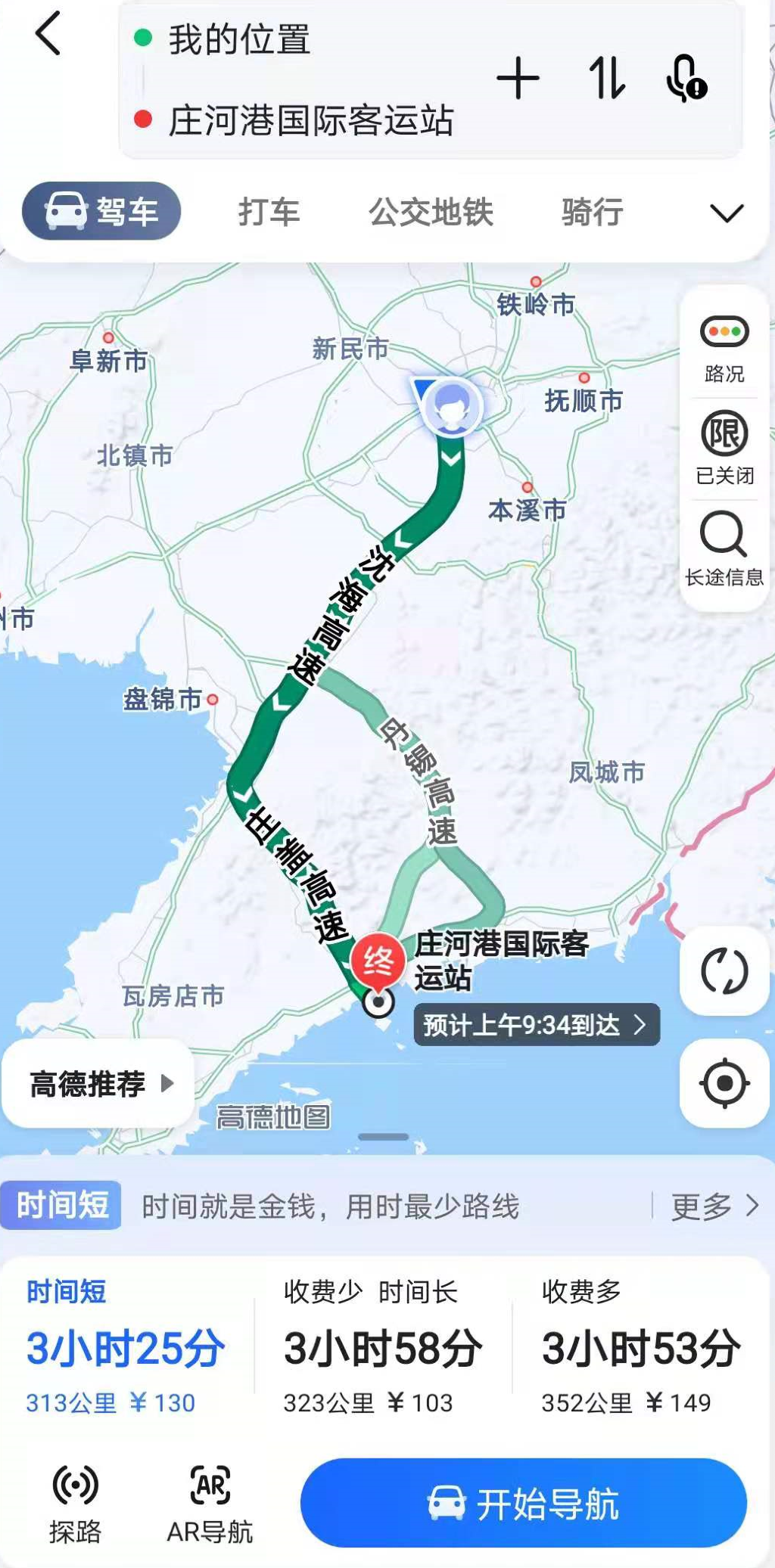Select the 骑行 travel mode
Viewport: 775px width, 1568px height.
[592, 212]
